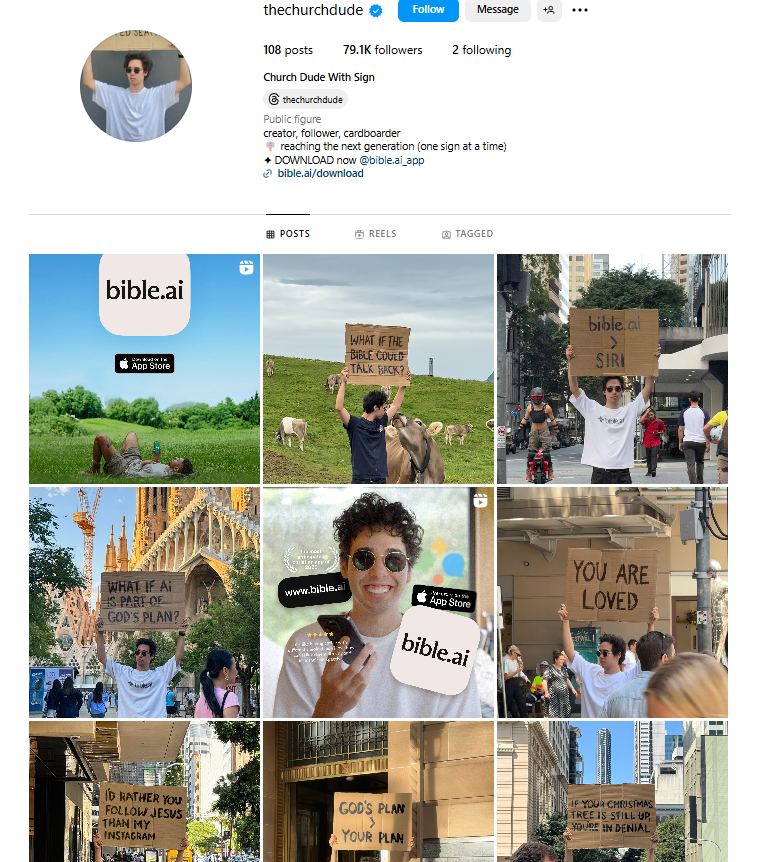Open the three-dot options menu
Image resolution: width=757 pixels, height=862 pixels.
(580, 10)
